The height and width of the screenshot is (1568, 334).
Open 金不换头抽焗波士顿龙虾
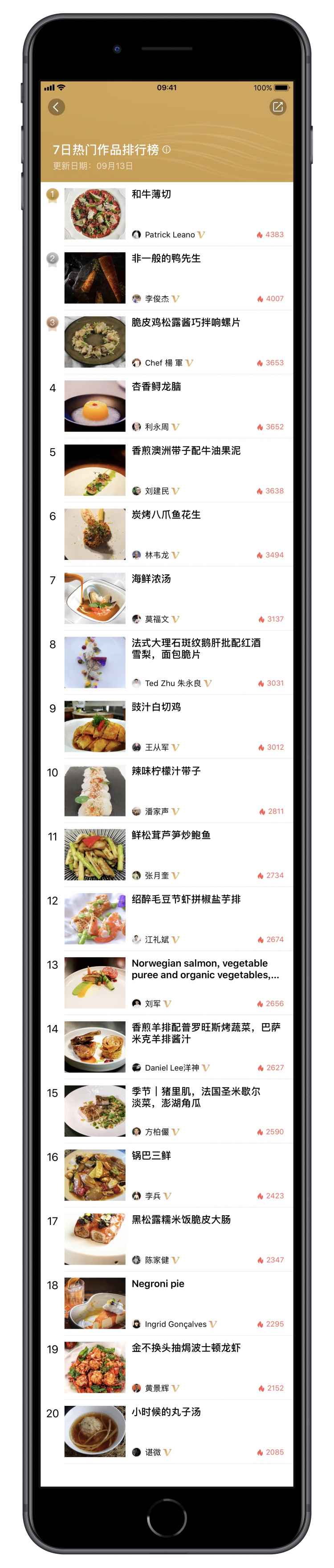[x=186, y=1347]
